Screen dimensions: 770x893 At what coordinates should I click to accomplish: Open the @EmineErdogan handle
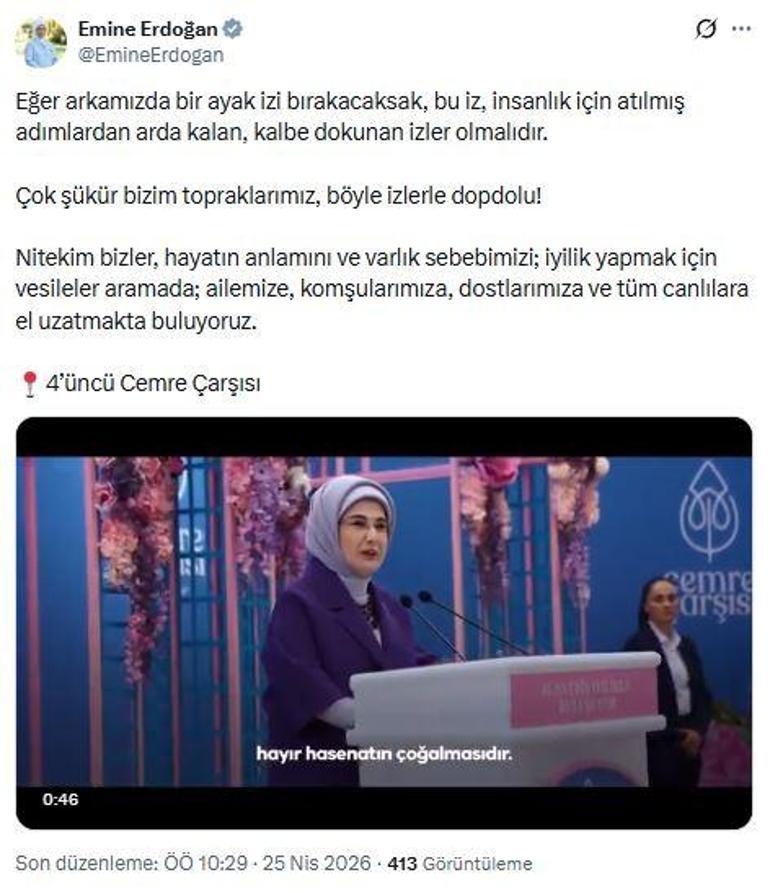150,55
